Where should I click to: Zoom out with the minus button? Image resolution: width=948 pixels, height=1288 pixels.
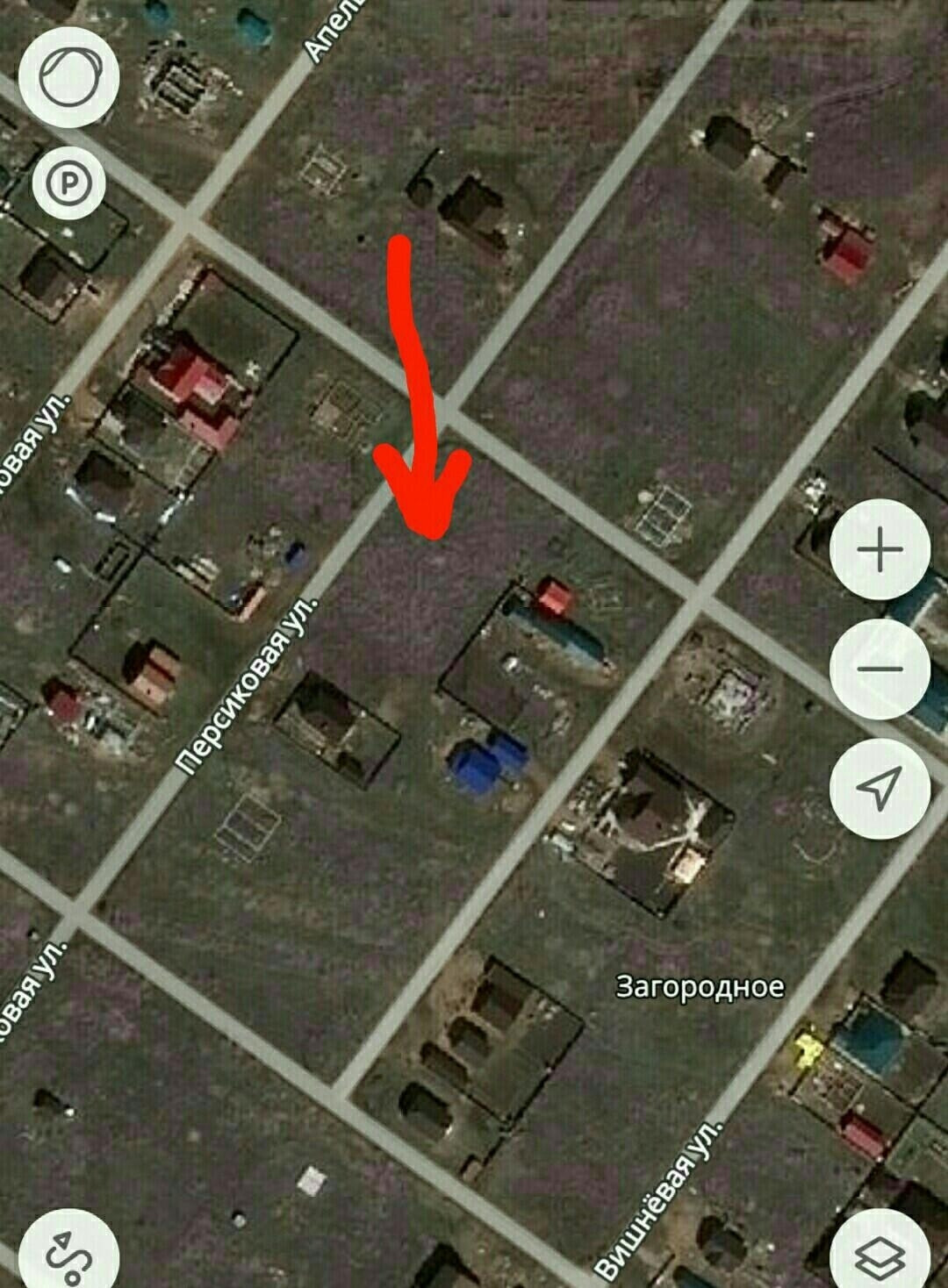click(880, 669)
